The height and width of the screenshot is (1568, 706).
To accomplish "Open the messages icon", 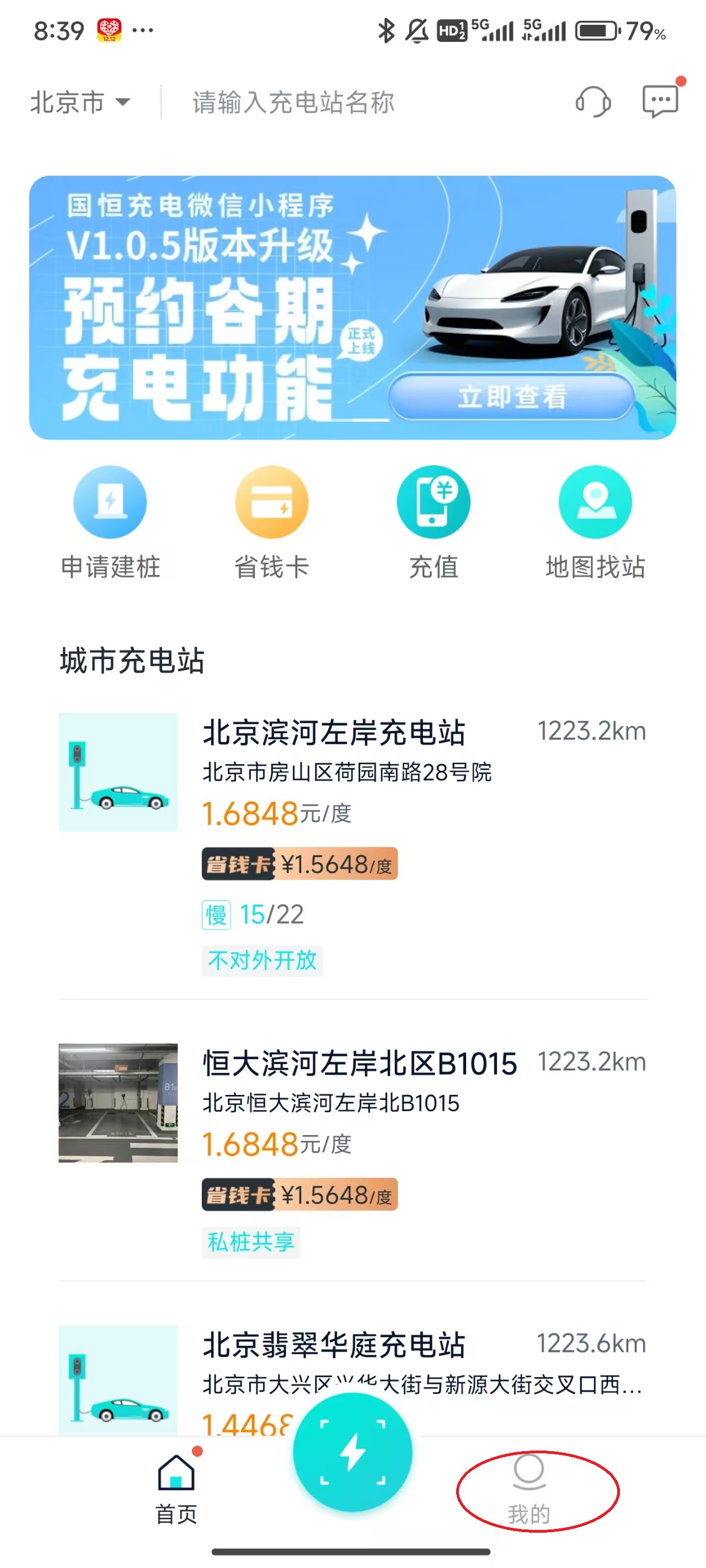I will pyautogui.click(x=660, y=100).
